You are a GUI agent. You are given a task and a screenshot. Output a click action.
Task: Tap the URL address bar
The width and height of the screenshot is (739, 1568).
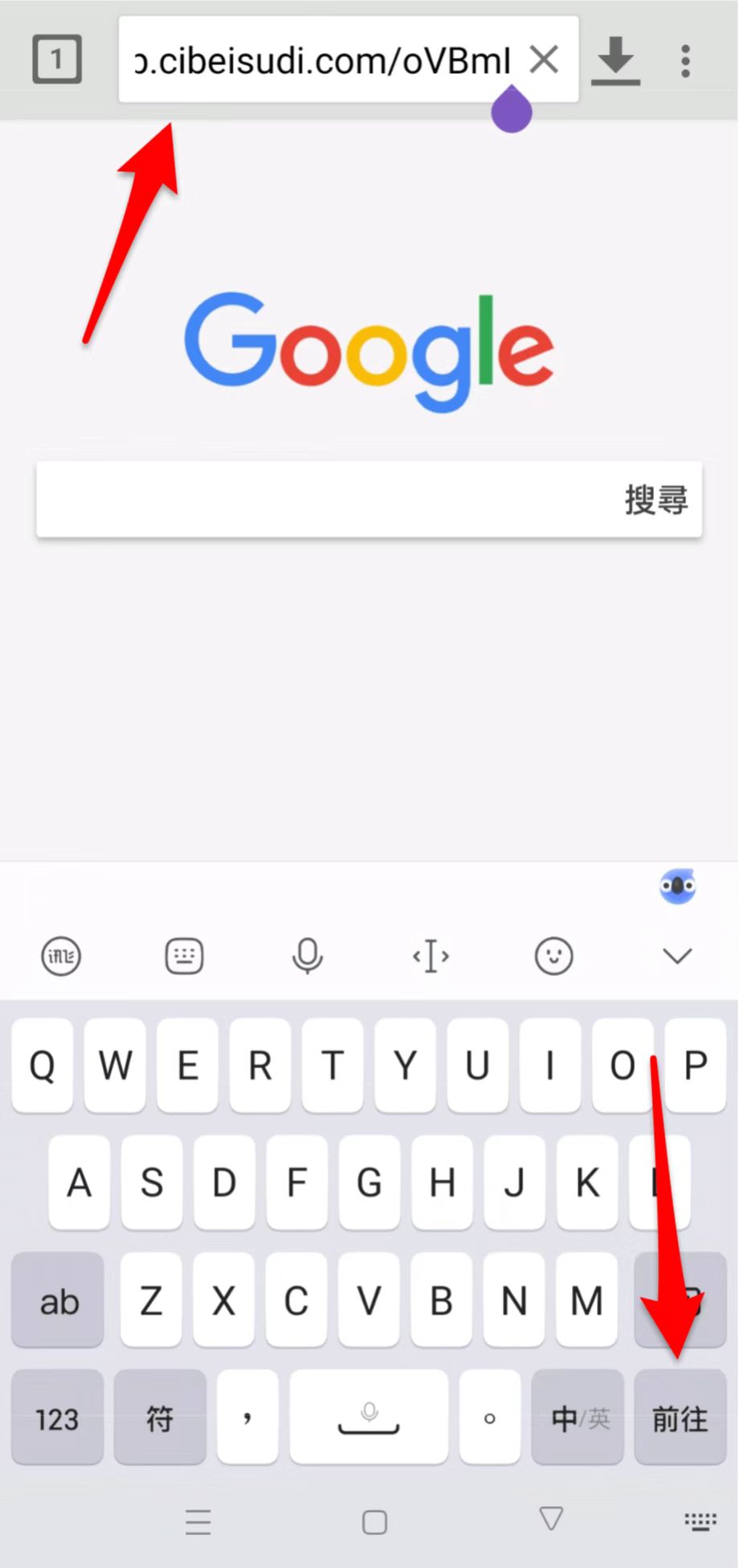pyautogui.click(x=321, y=59)
